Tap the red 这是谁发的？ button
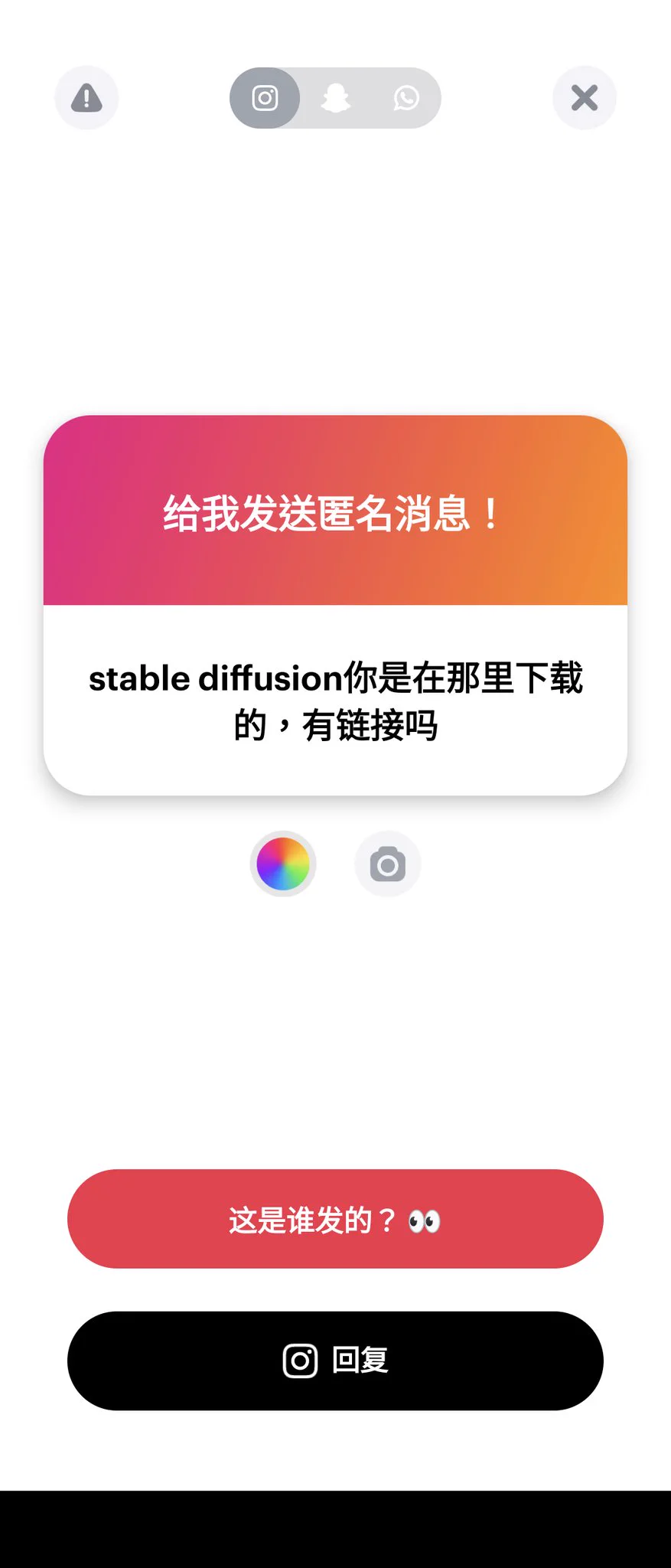 (335, 1219)
